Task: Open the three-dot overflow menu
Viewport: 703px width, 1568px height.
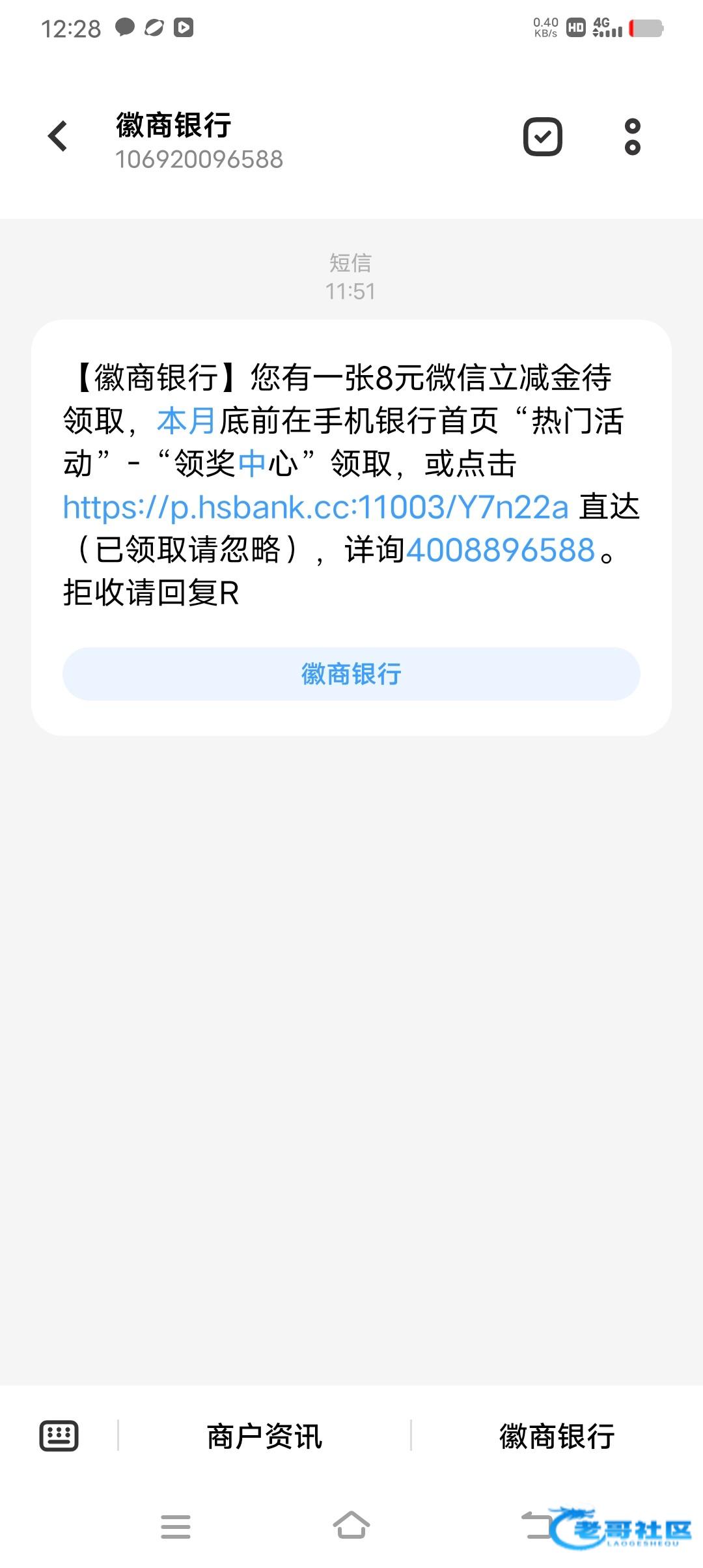Action: coord(632,137)
